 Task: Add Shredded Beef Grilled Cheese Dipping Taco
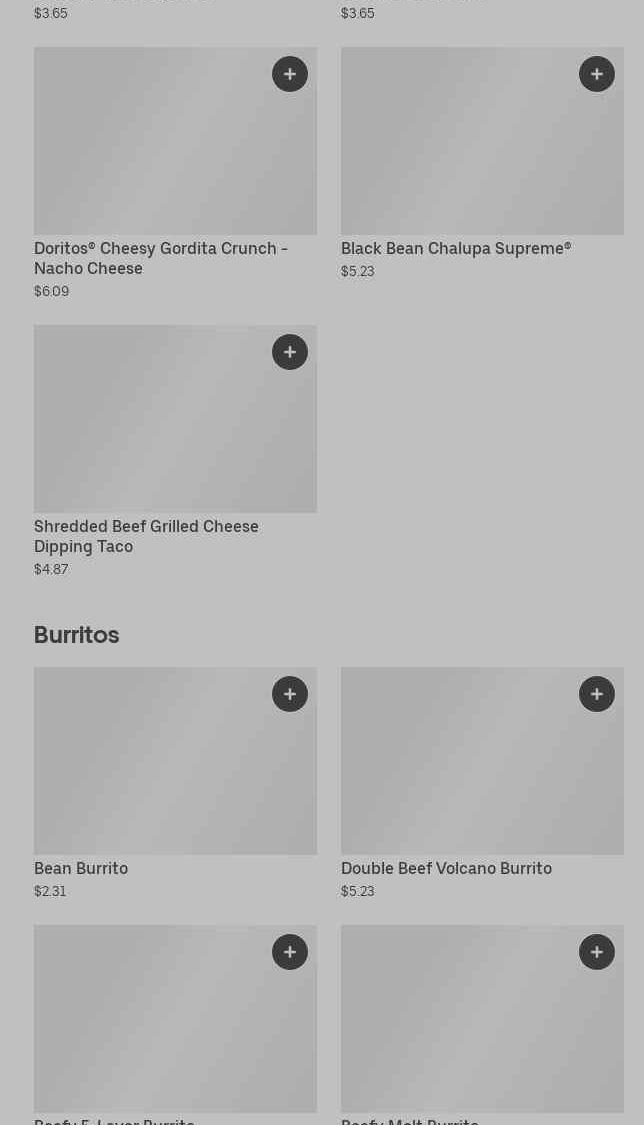290,352
